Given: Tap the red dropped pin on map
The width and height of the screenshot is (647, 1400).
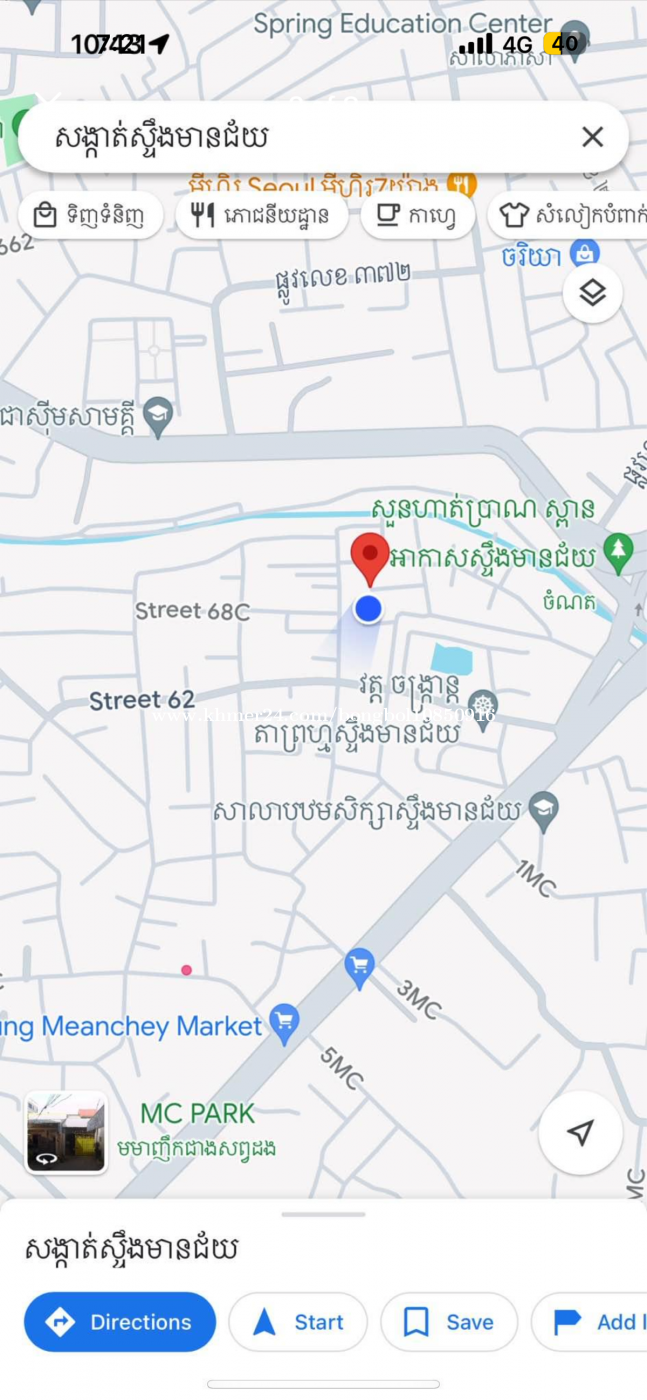Looking at the screenshot, I should pos(370,556).
